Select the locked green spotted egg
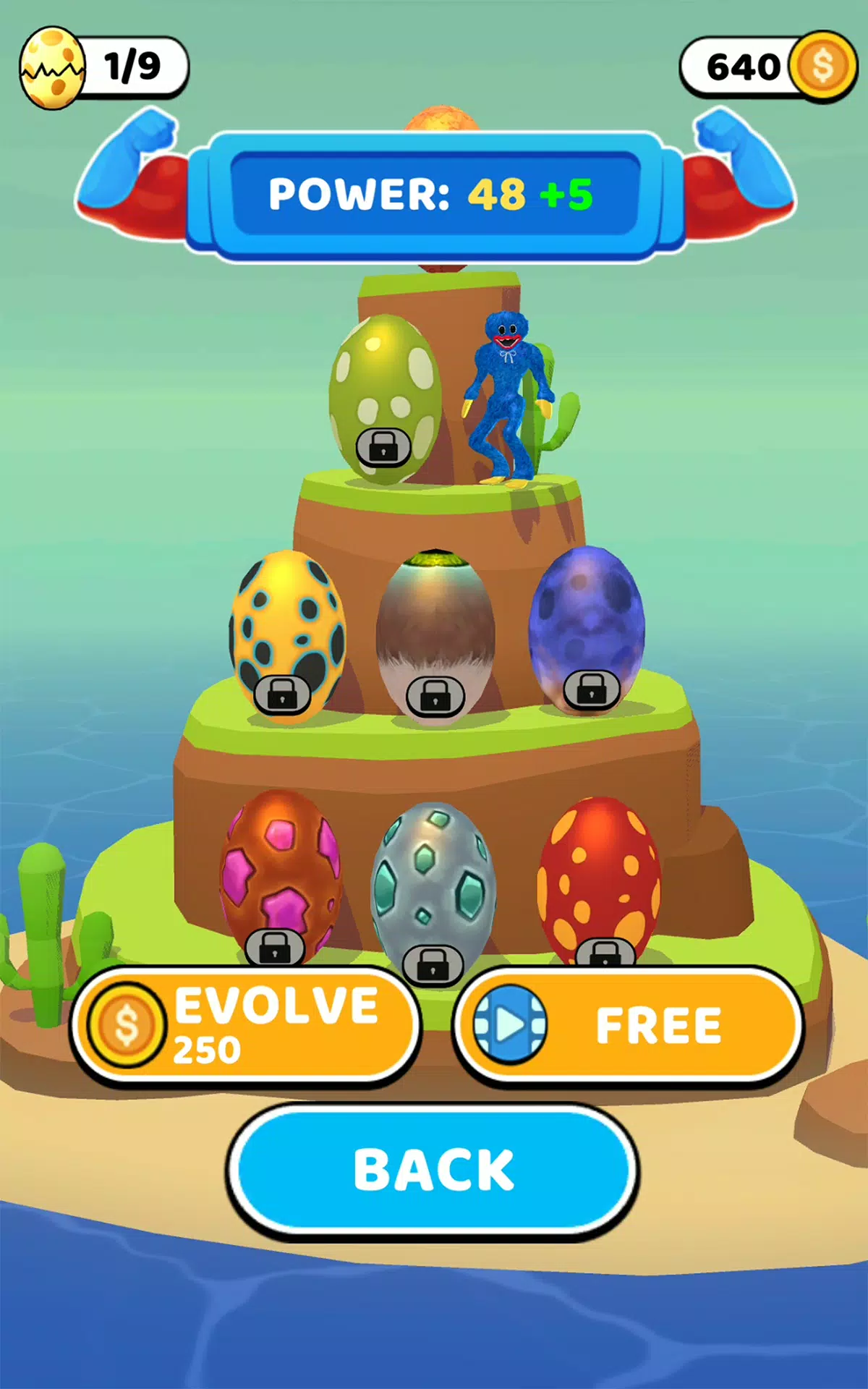Viewport: 868px width, 1389px height. 384,398
